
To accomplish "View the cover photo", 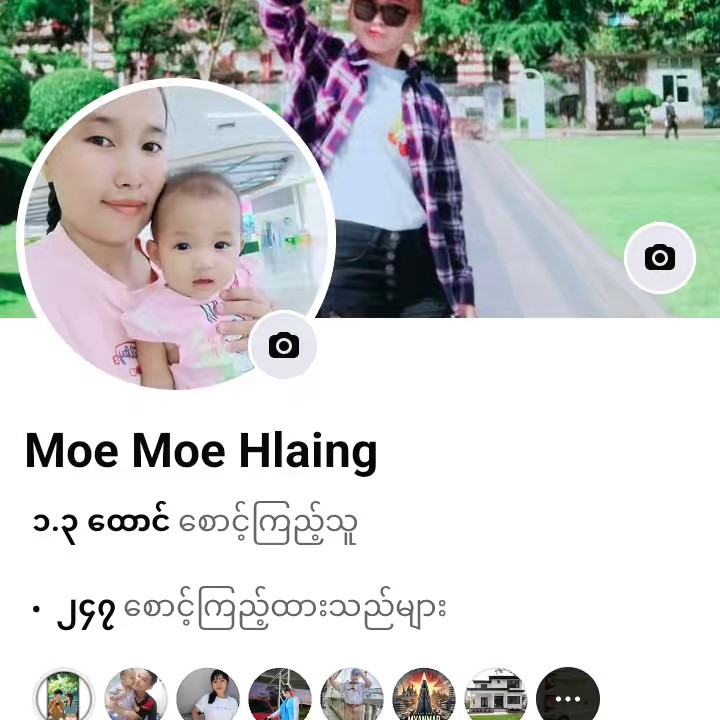I will point(520,150).
